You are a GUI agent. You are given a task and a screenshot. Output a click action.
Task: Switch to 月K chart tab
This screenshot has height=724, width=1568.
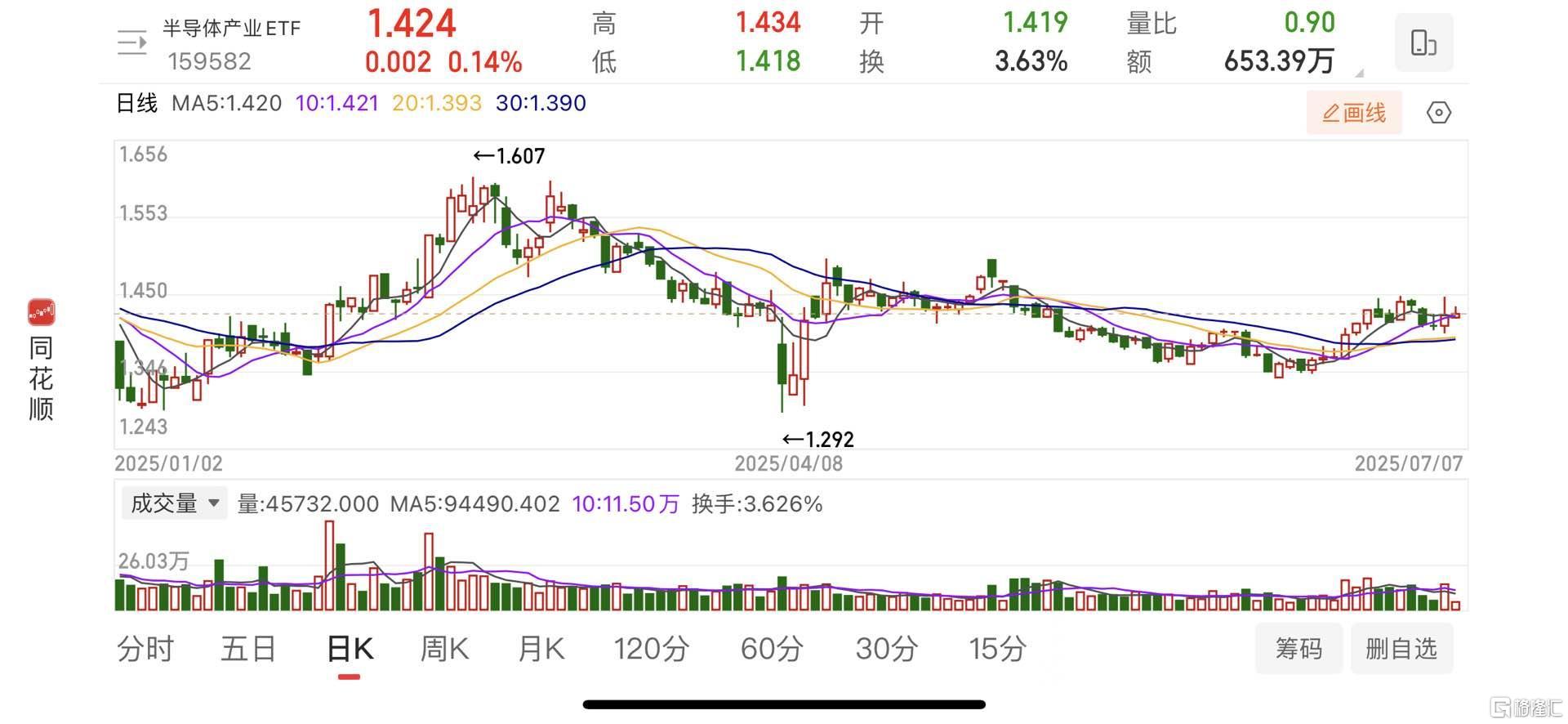(541, 649)
